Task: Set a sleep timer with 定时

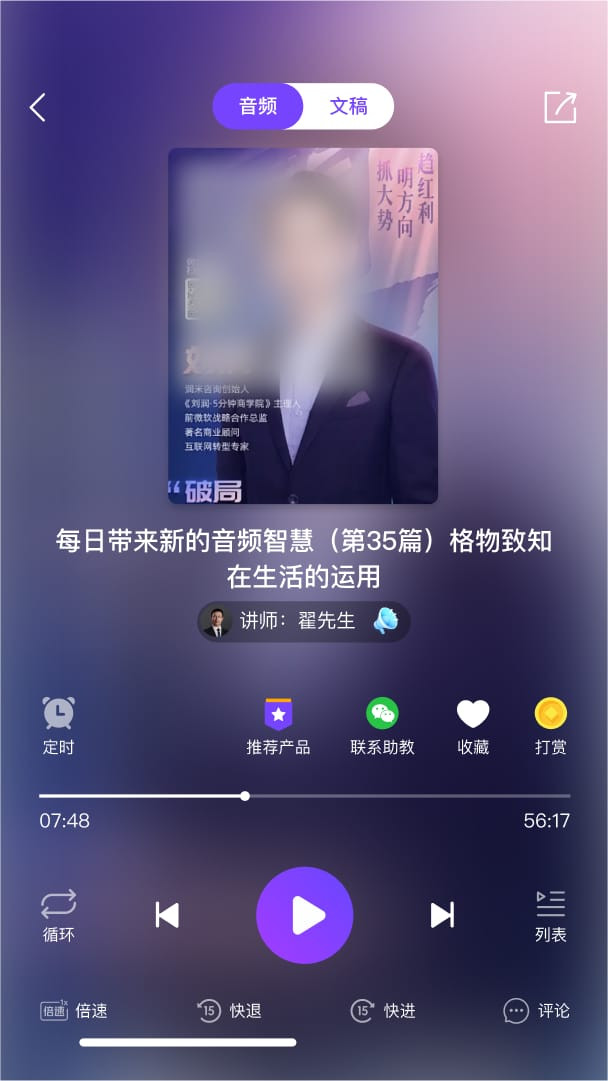Action: point(59,726)
